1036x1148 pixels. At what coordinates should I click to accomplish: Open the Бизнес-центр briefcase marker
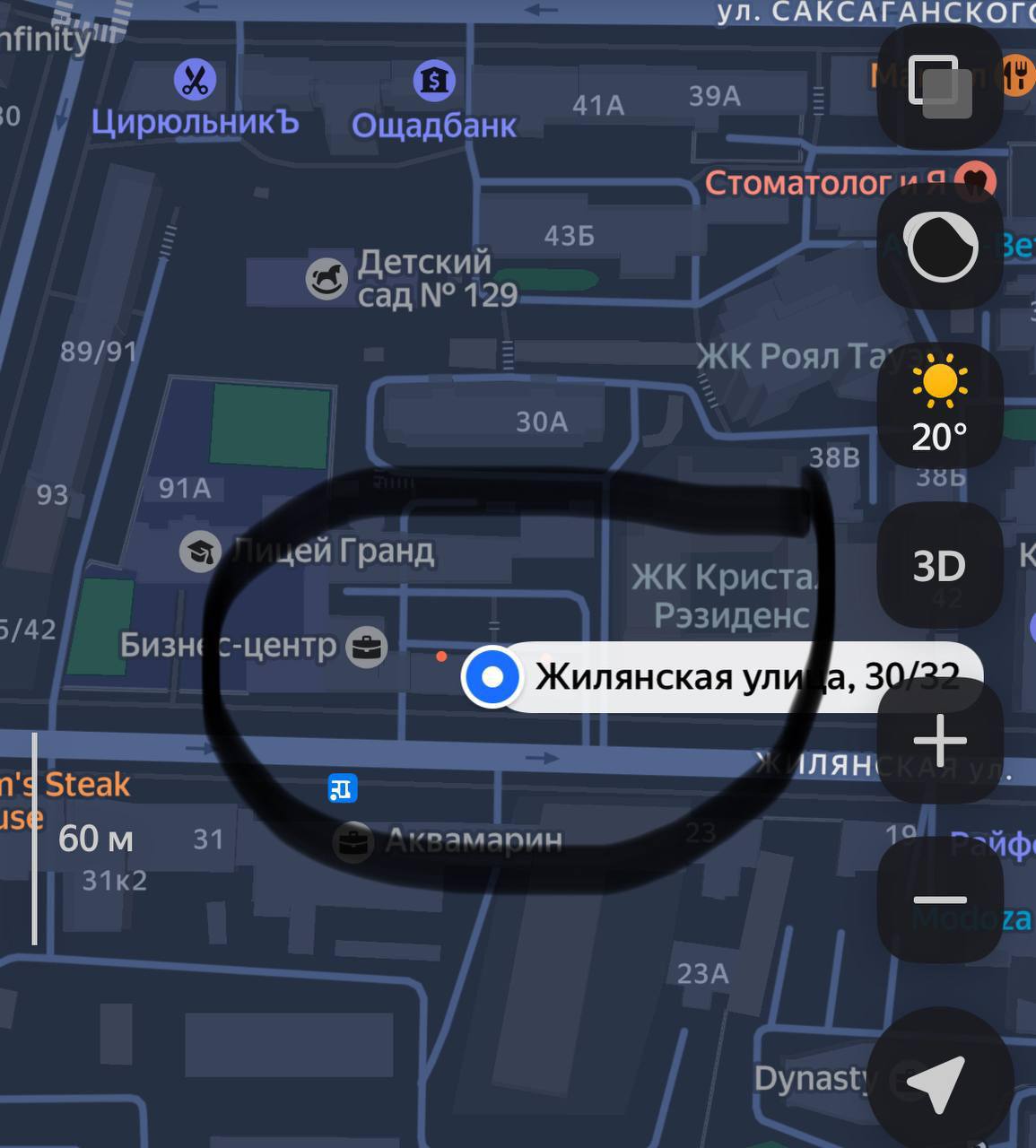coord(366,646)
